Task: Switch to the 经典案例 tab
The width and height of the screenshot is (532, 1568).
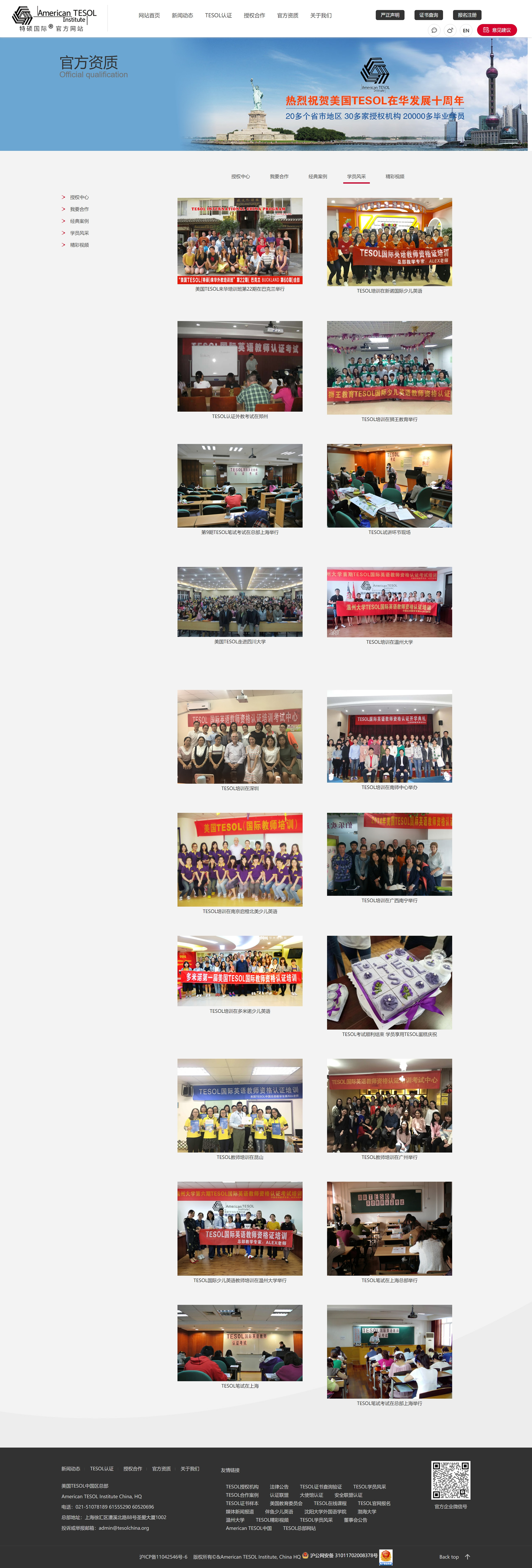Action: (x=318, y=176)
